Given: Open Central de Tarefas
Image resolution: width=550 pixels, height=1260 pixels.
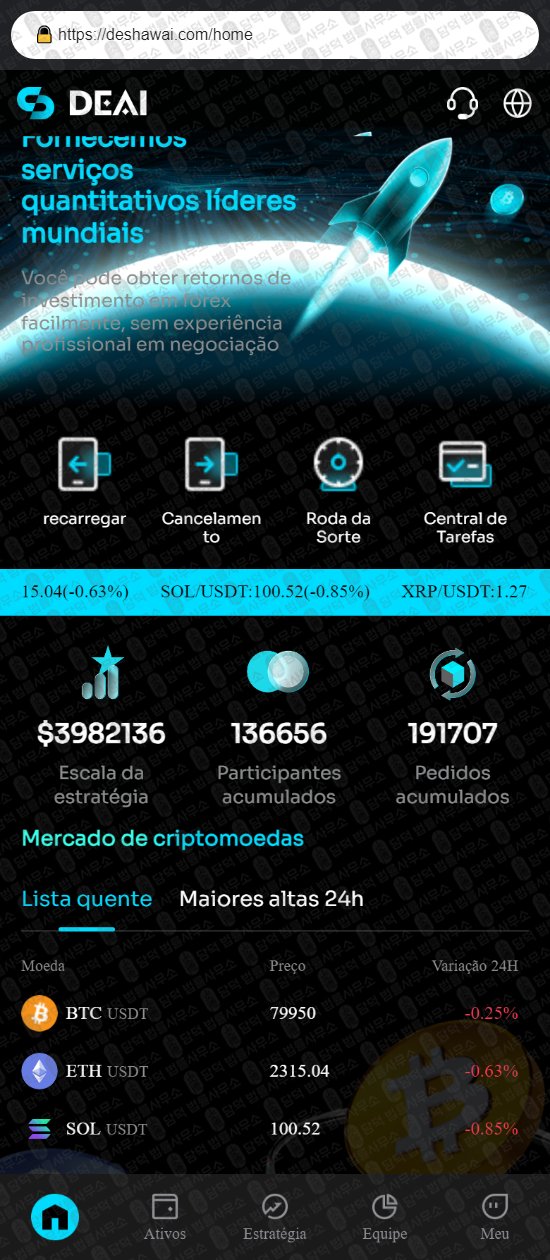Looking at the screenshot, I should tap(465, 491).
